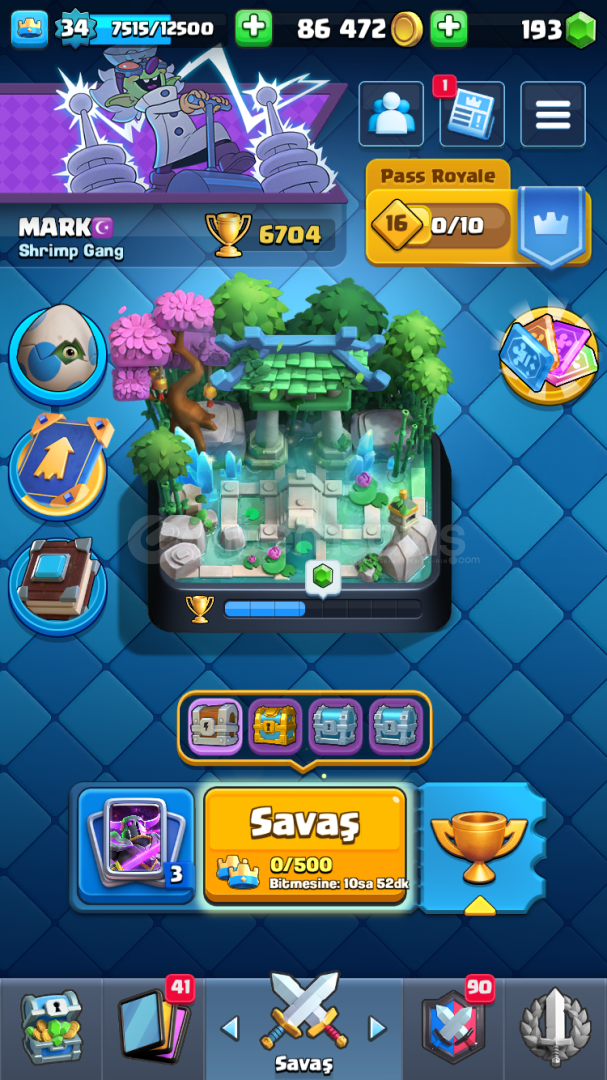This screenshot has width=607, height=1080.
Task: Open the battle deck selector card
Action: point(136,847)
